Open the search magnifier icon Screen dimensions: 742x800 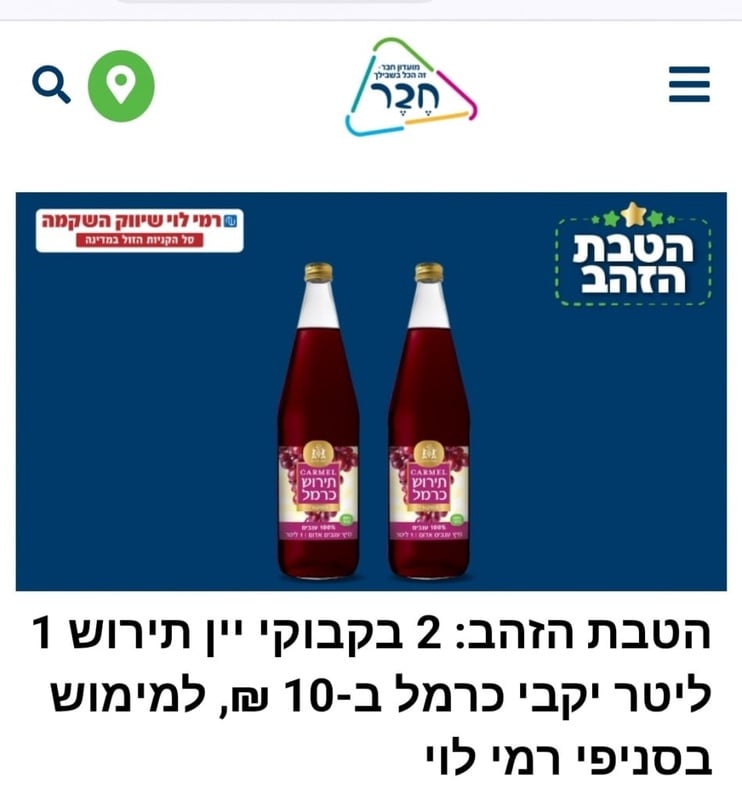tap(51, 85)
